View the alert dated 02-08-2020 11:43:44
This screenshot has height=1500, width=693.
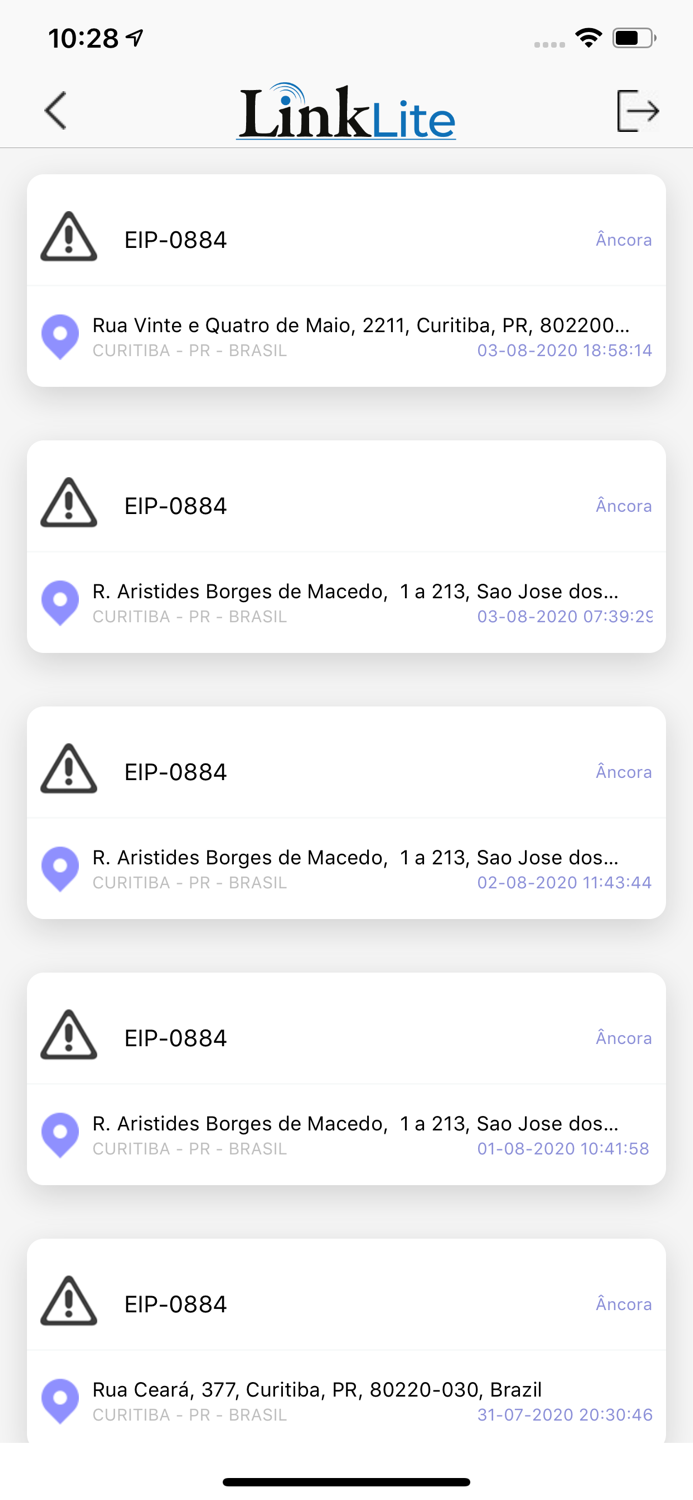coord(346,813)
